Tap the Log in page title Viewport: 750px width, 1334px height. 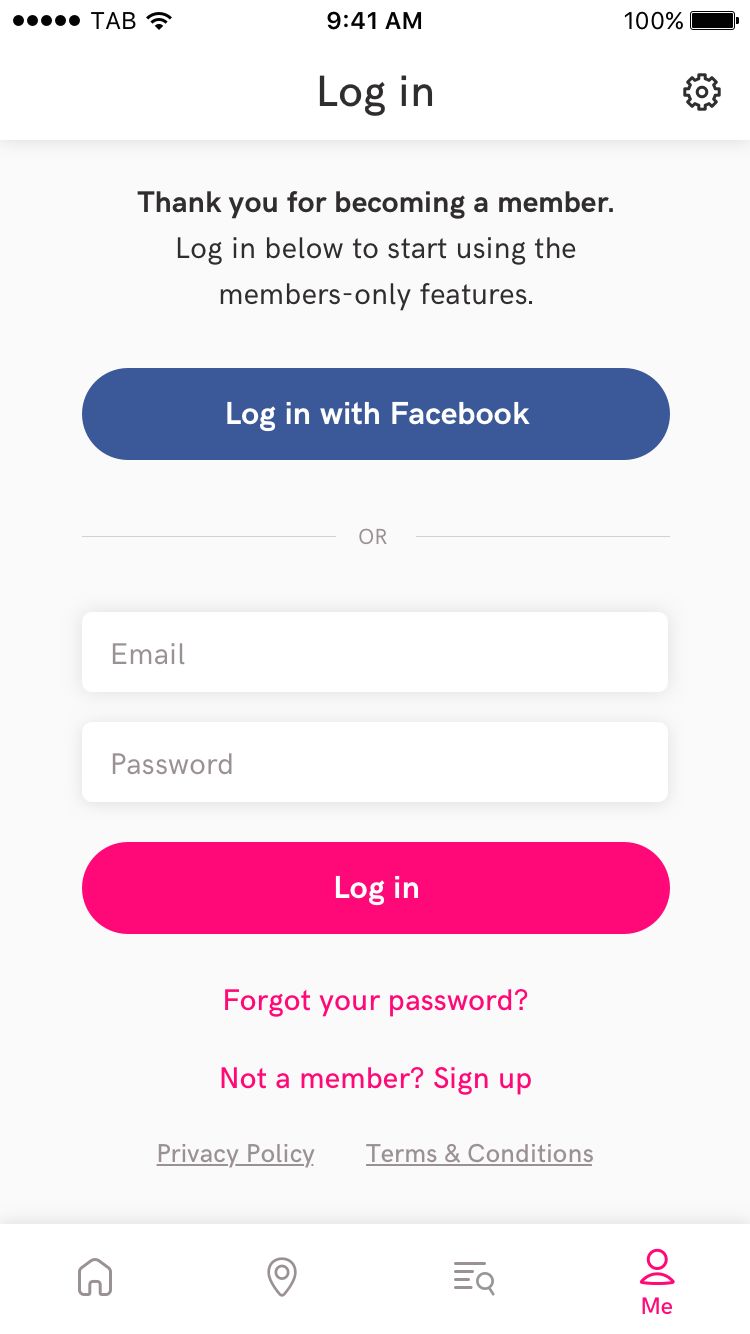[375, 91]
